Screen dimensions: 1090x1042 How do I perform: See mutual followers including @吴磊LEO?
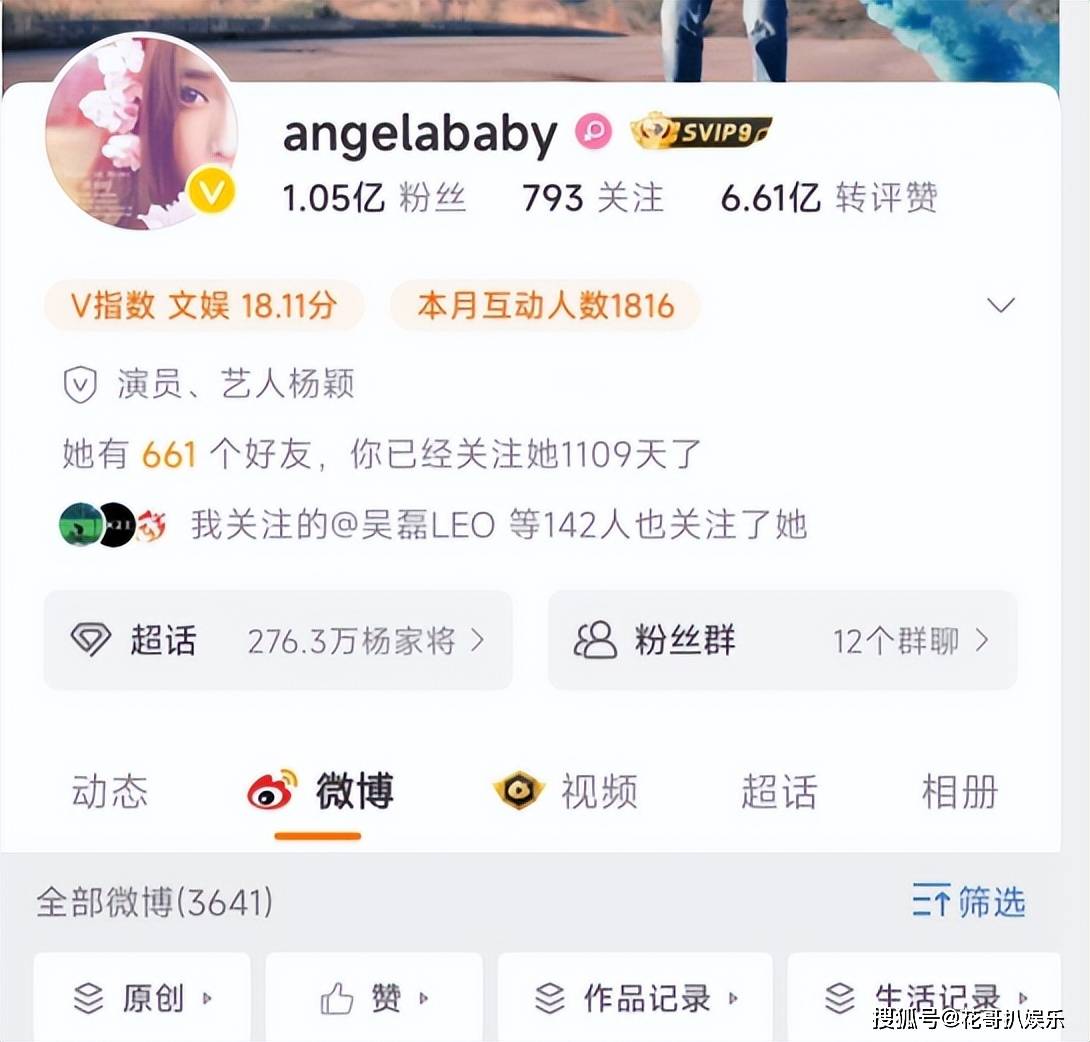498,524
